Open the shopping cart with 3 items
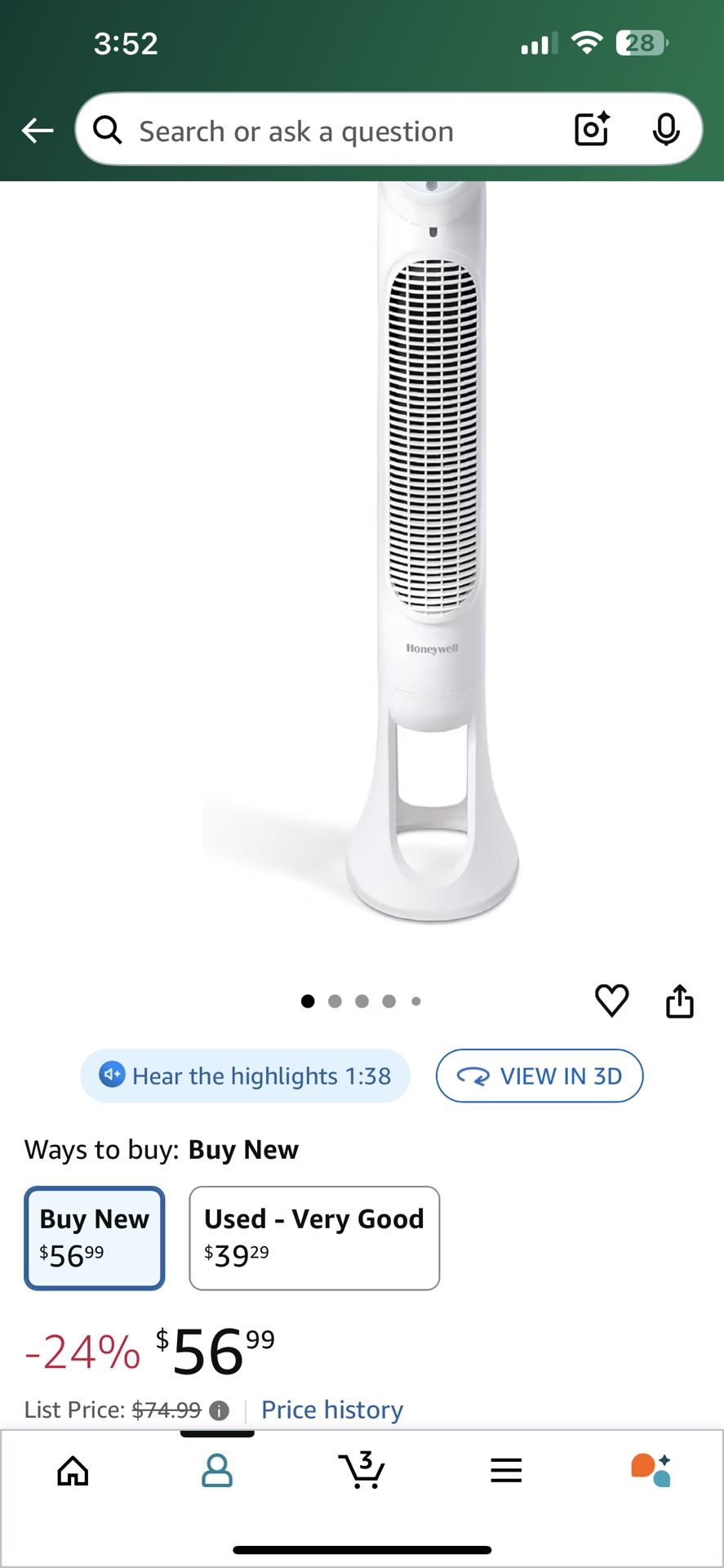The image size is (724, 1568). pos(362,1470)
